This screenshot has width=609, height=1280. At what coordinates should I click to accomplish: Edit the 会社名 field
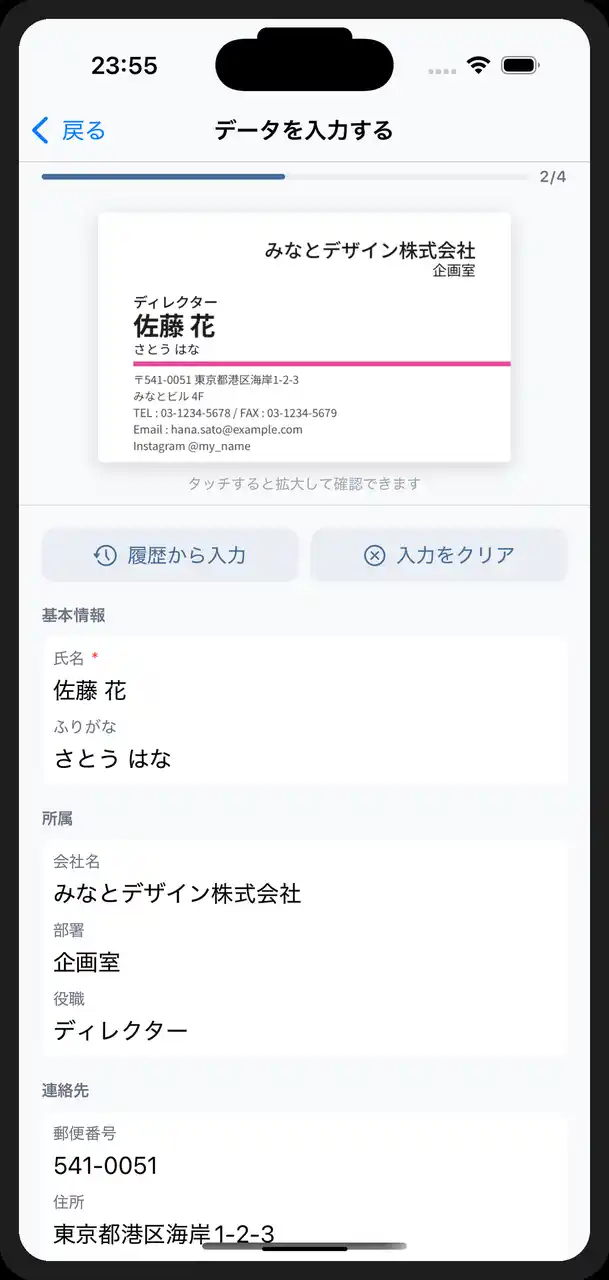click(304, 894)
